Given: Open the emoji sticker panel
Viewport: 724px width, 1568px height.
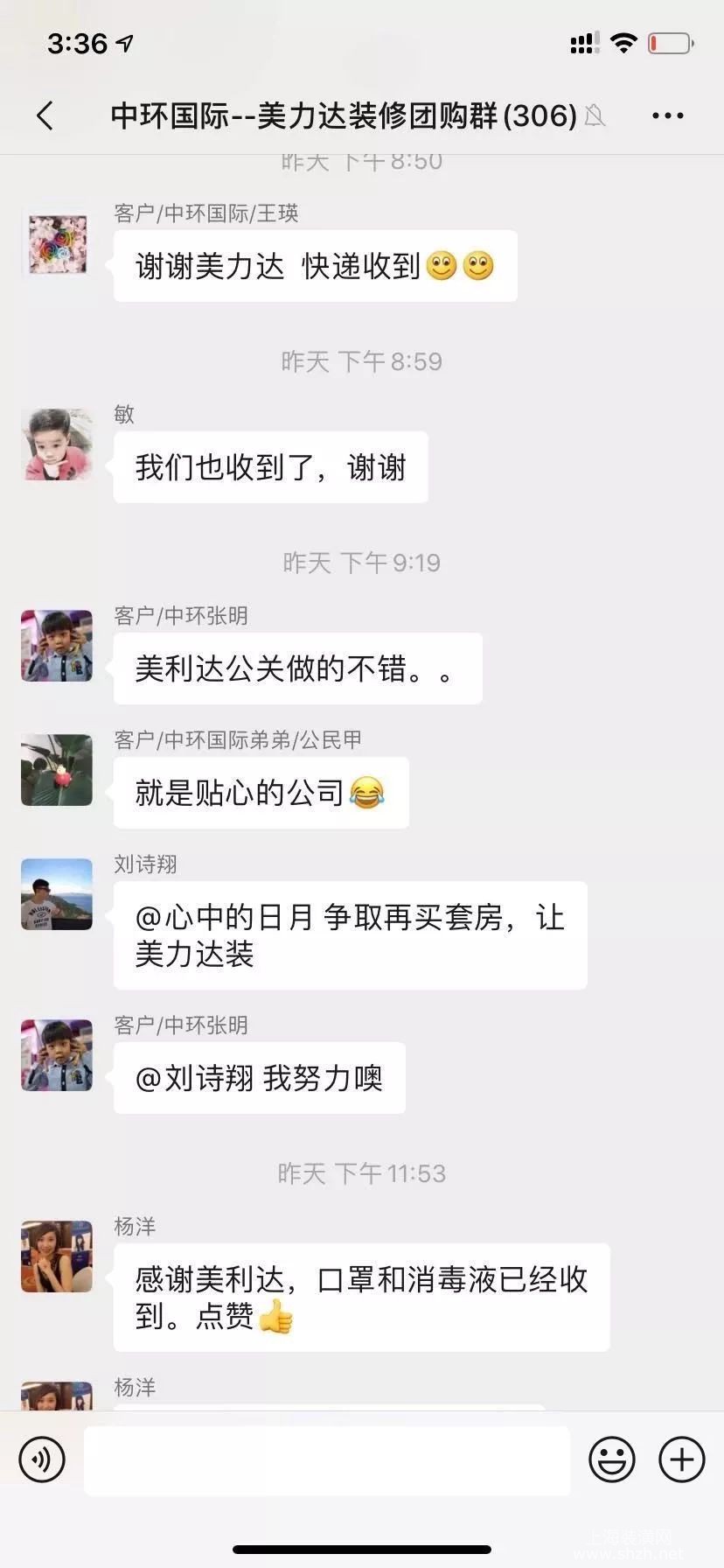Looking at the screenshot, I should 611,1459.
